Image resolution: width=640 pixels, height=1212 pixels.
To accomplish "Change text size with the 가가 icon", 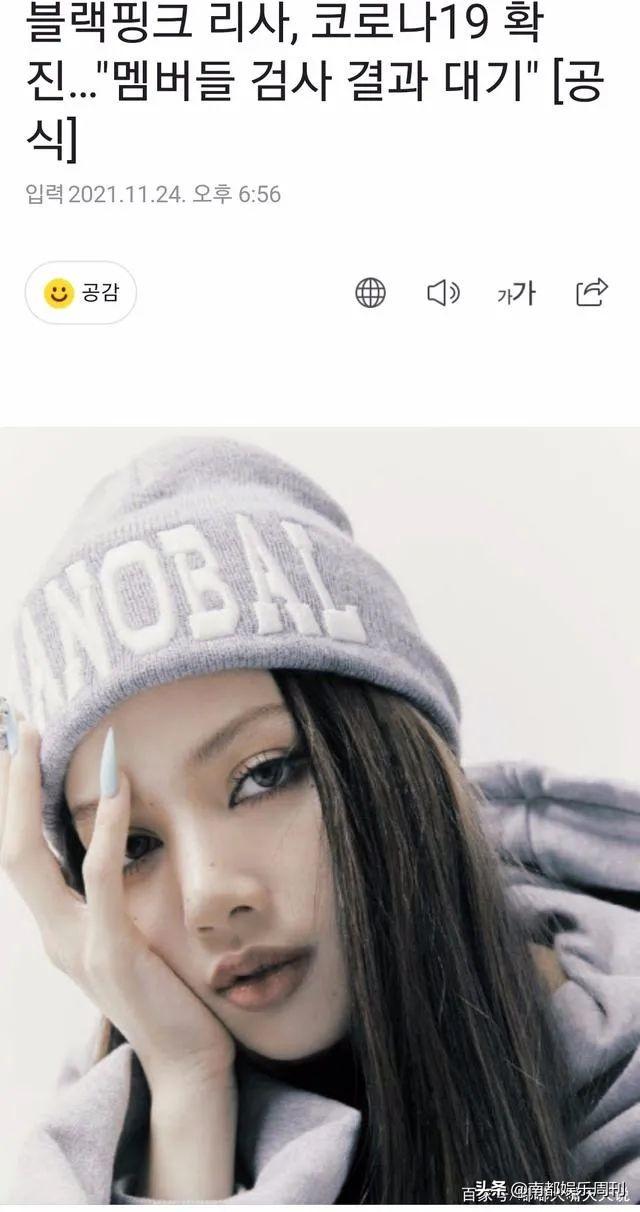I will pyautogui.click(x=516, y=293).
